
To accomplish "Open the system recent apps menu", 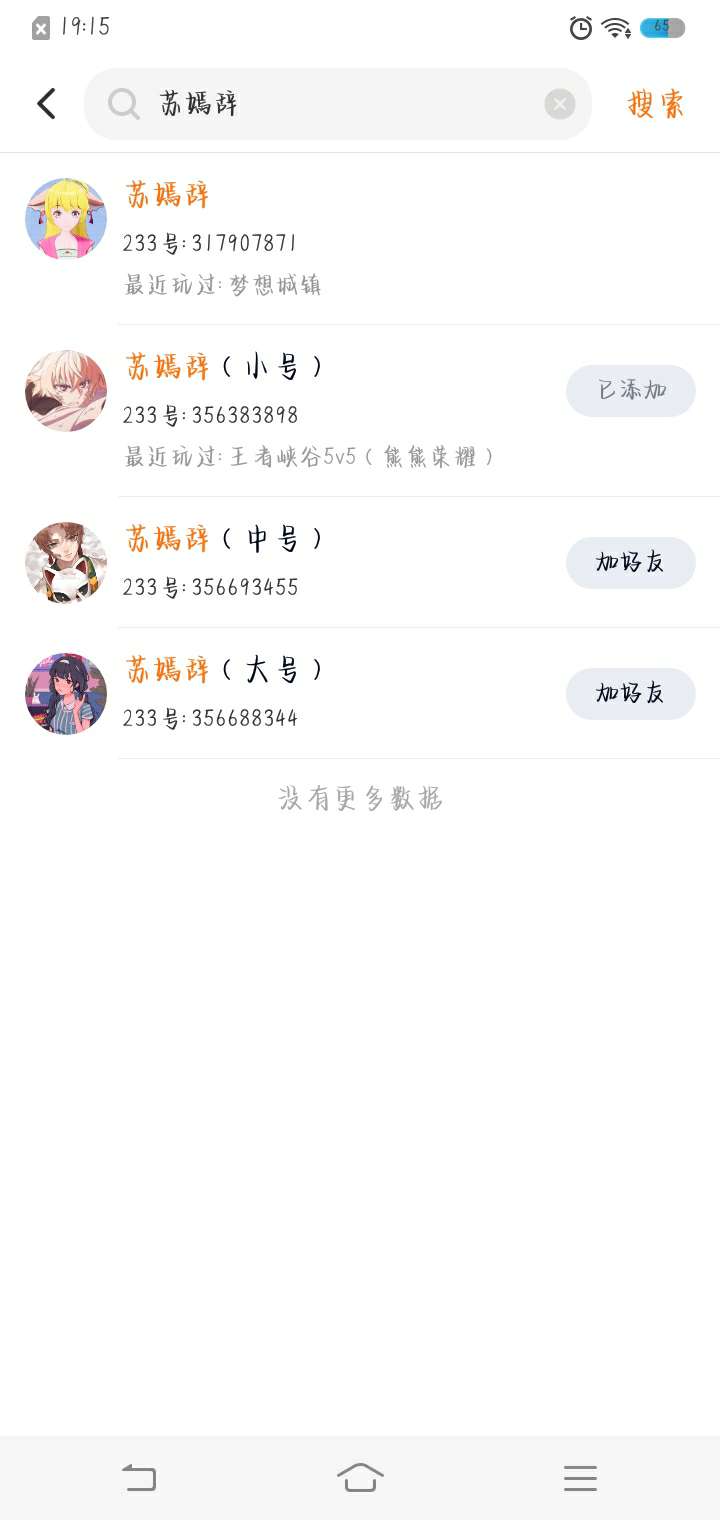I will tap(580, 1477).
